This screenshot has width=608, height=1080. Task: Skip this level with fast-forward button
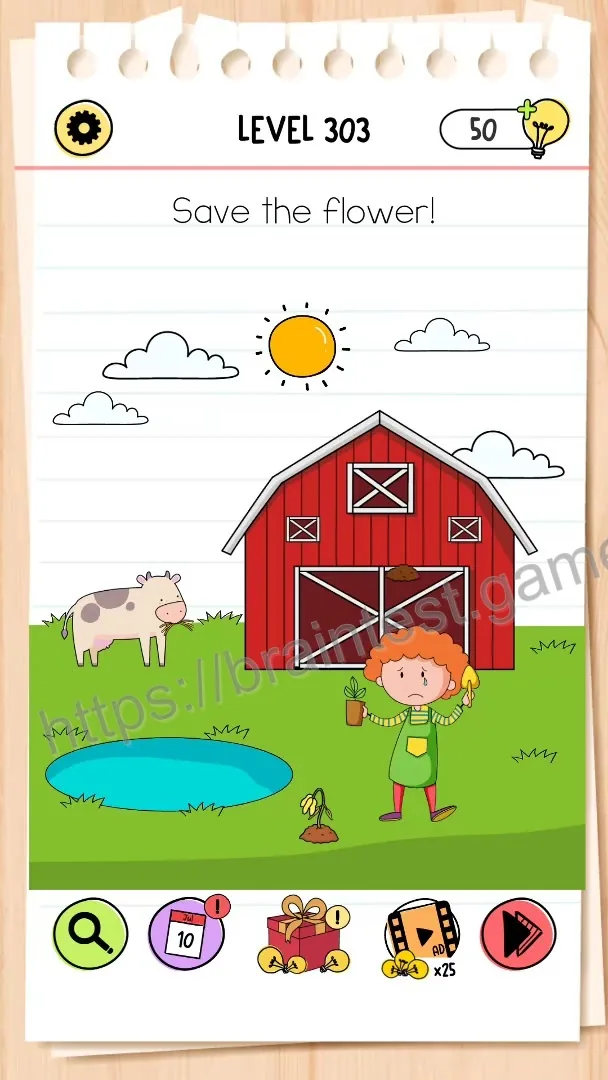518,934
